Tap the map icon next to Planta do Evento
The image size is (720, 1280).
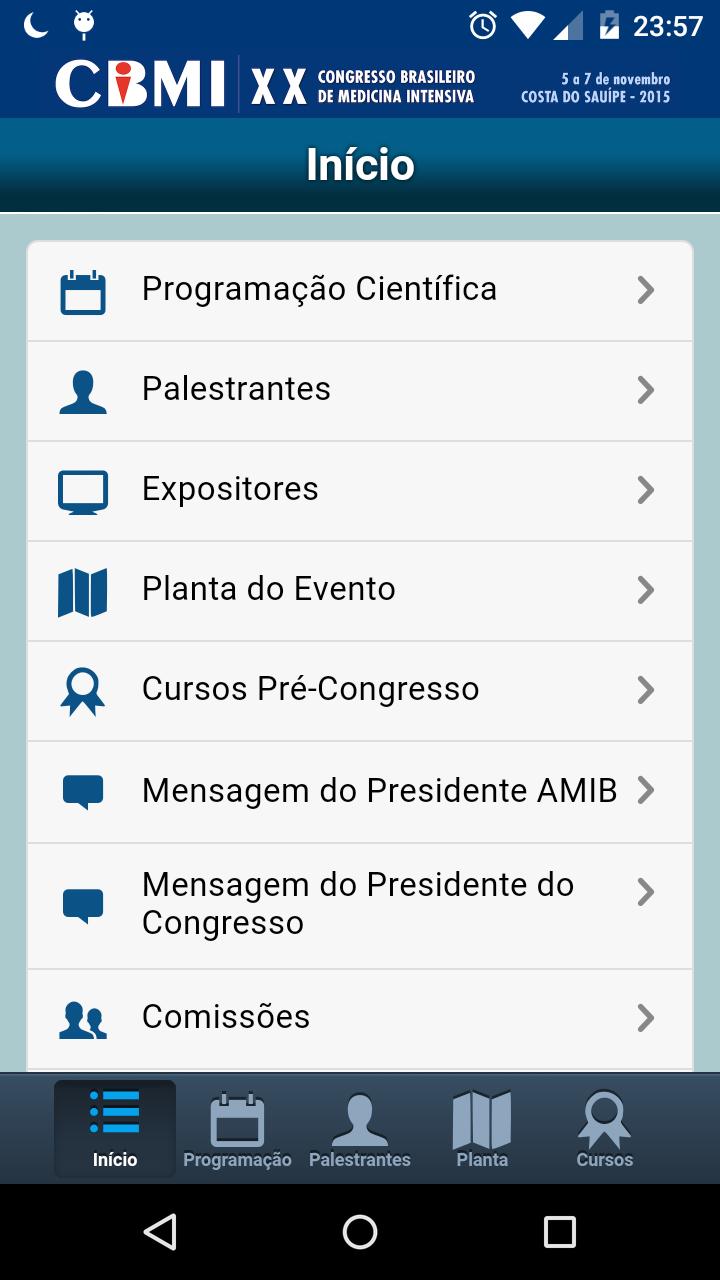click(84, 590)
